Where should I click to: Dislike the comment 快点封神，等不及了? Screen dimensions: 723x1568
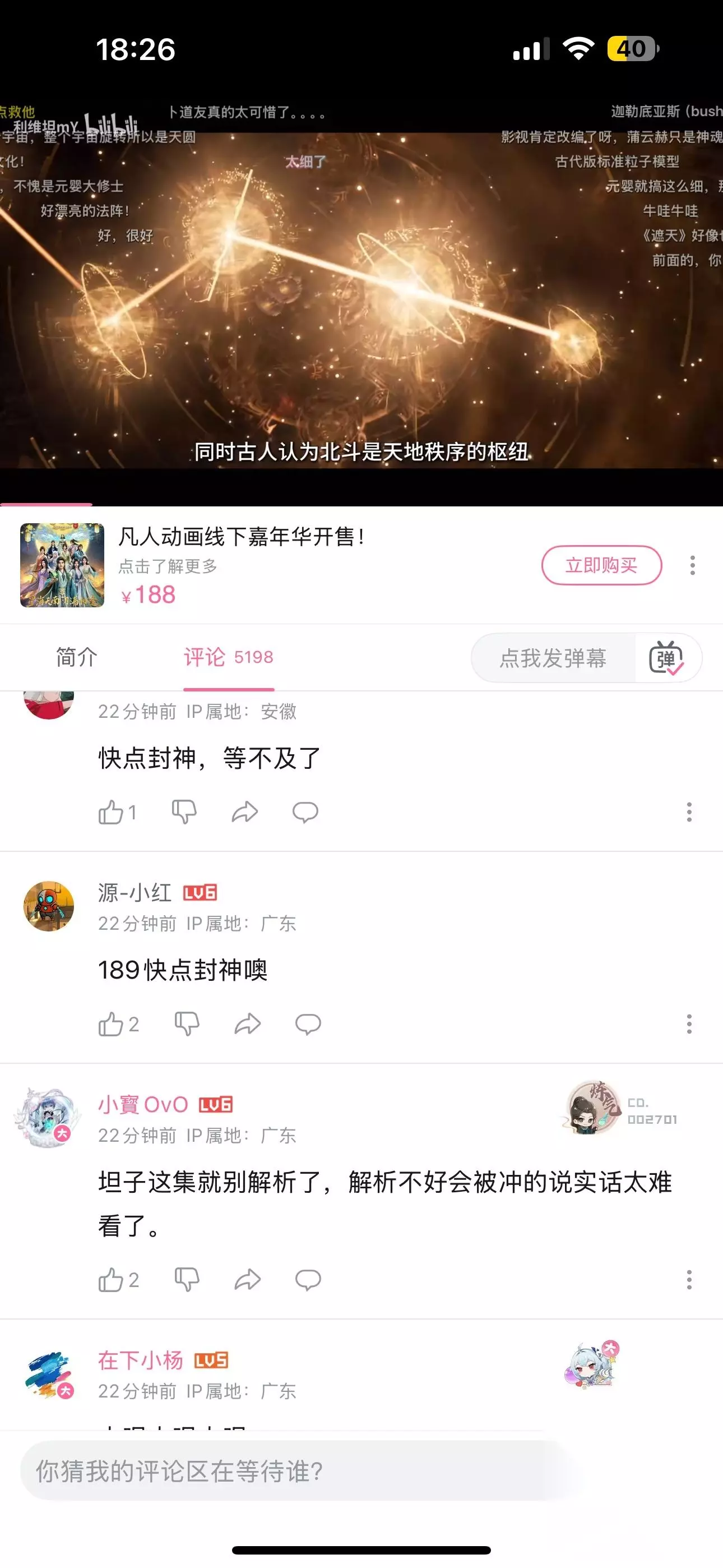(184, 812)
